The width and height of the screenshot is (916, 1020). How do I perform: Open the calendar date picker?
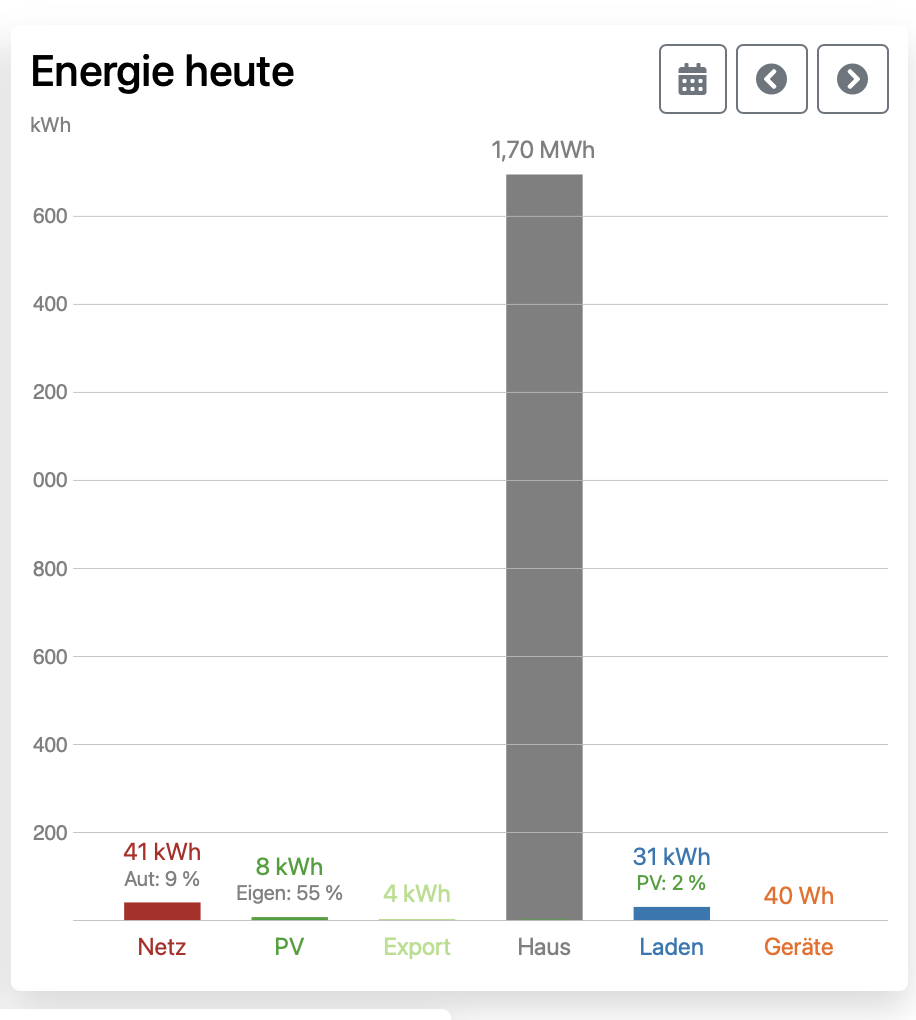tap(692, 79)
